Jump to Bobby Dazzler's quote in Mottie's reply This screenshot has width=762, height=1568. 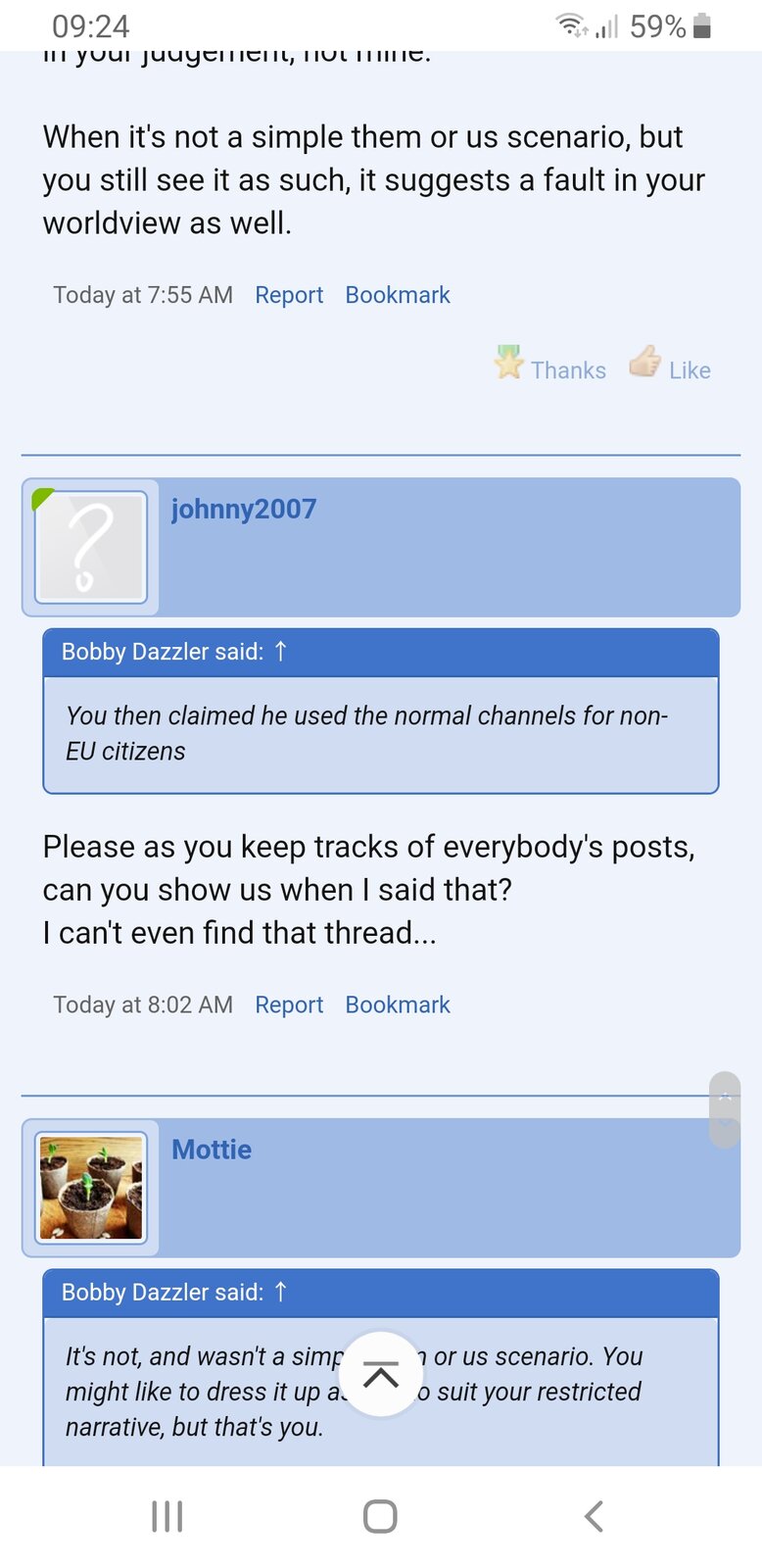pyautogui.click(x=280, y=1292)
